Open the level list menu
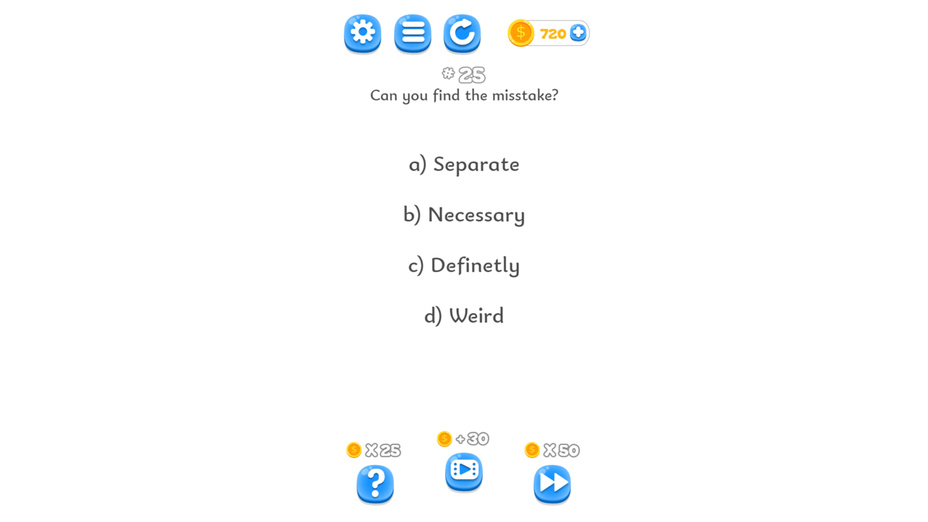 click(x=412, y=33)
